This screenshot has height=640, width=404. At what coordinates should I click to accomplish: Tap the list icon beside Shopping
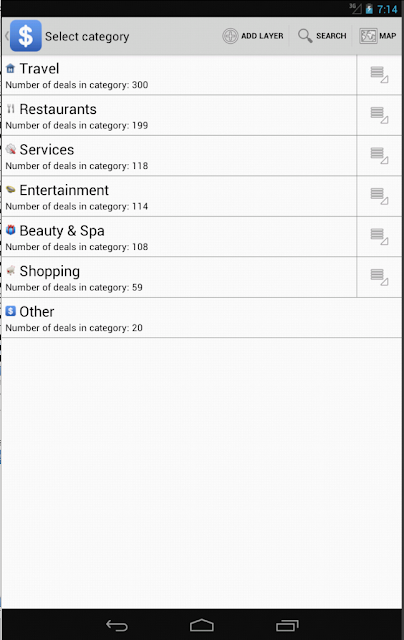[379, 278]
